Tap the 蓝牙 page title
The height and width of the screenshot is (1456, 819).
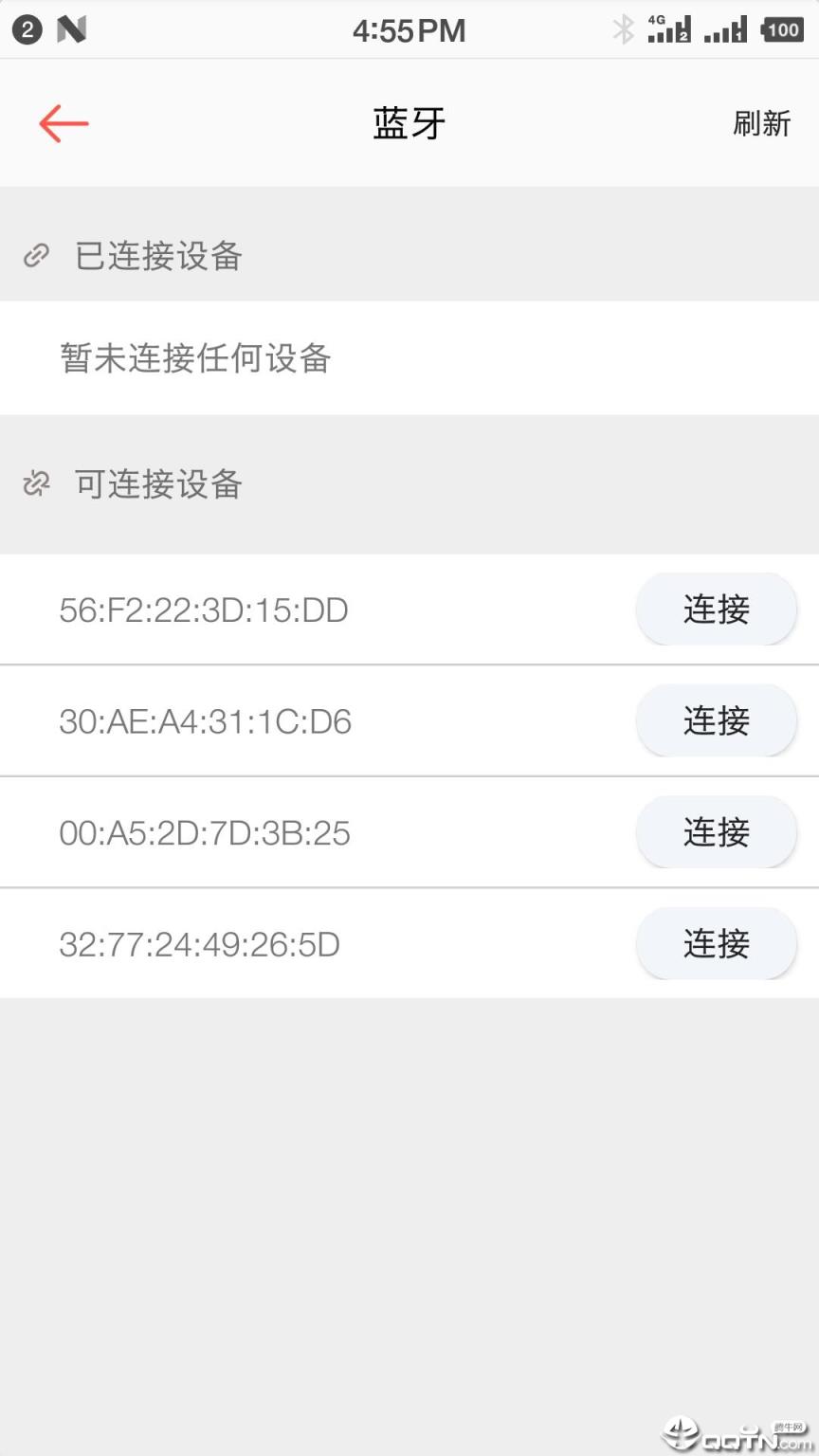click(x=409, y=123)
